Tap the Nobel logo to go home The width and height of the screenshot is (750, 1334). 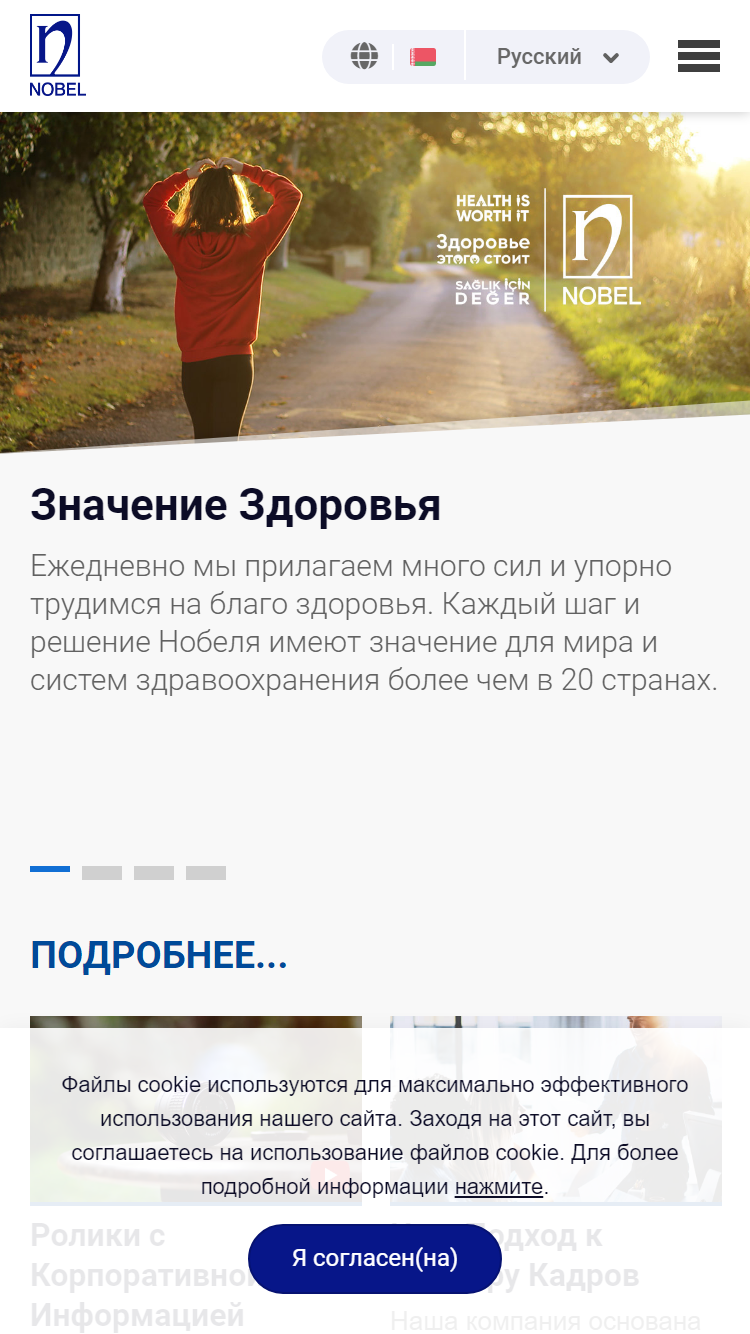(57, 56)
